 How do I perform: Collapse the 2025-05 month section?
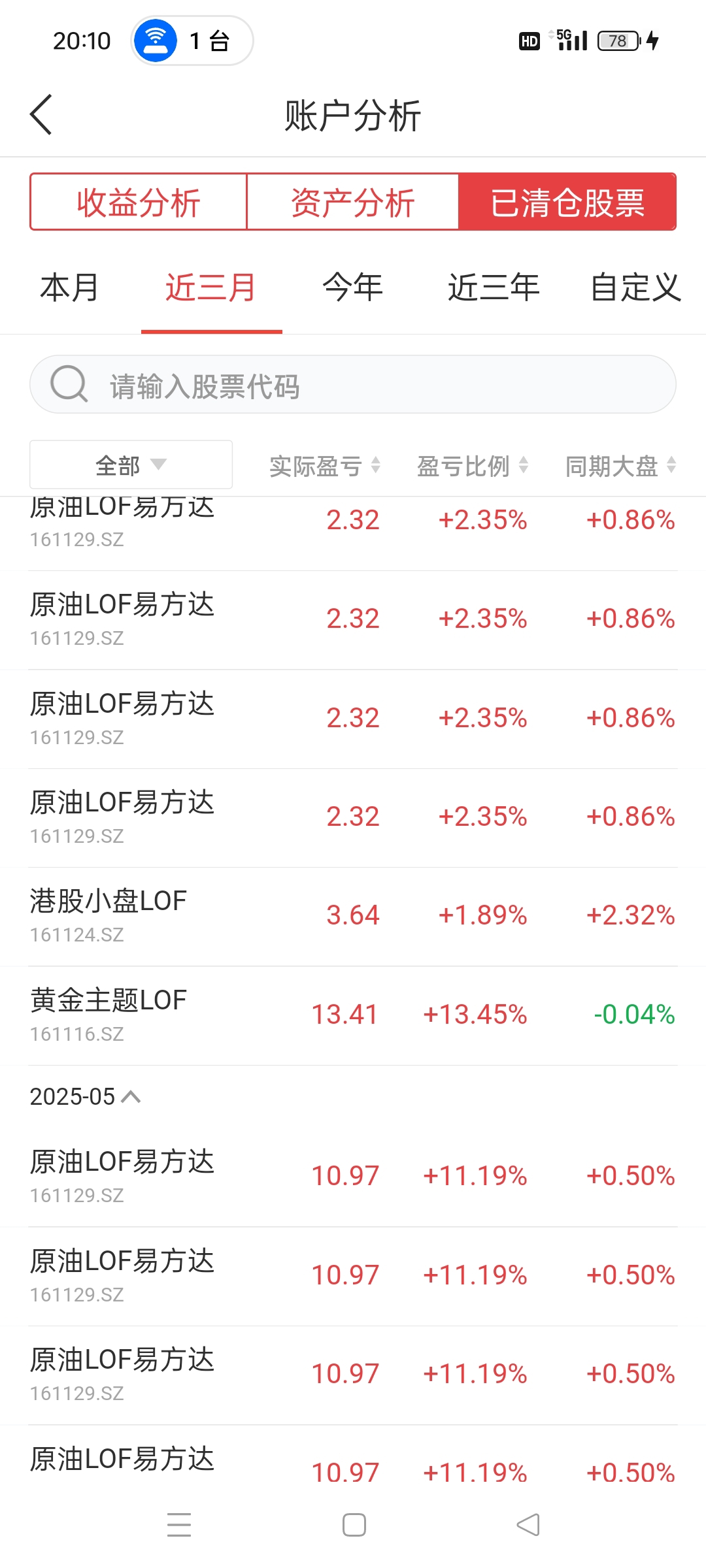[85, 1096]
